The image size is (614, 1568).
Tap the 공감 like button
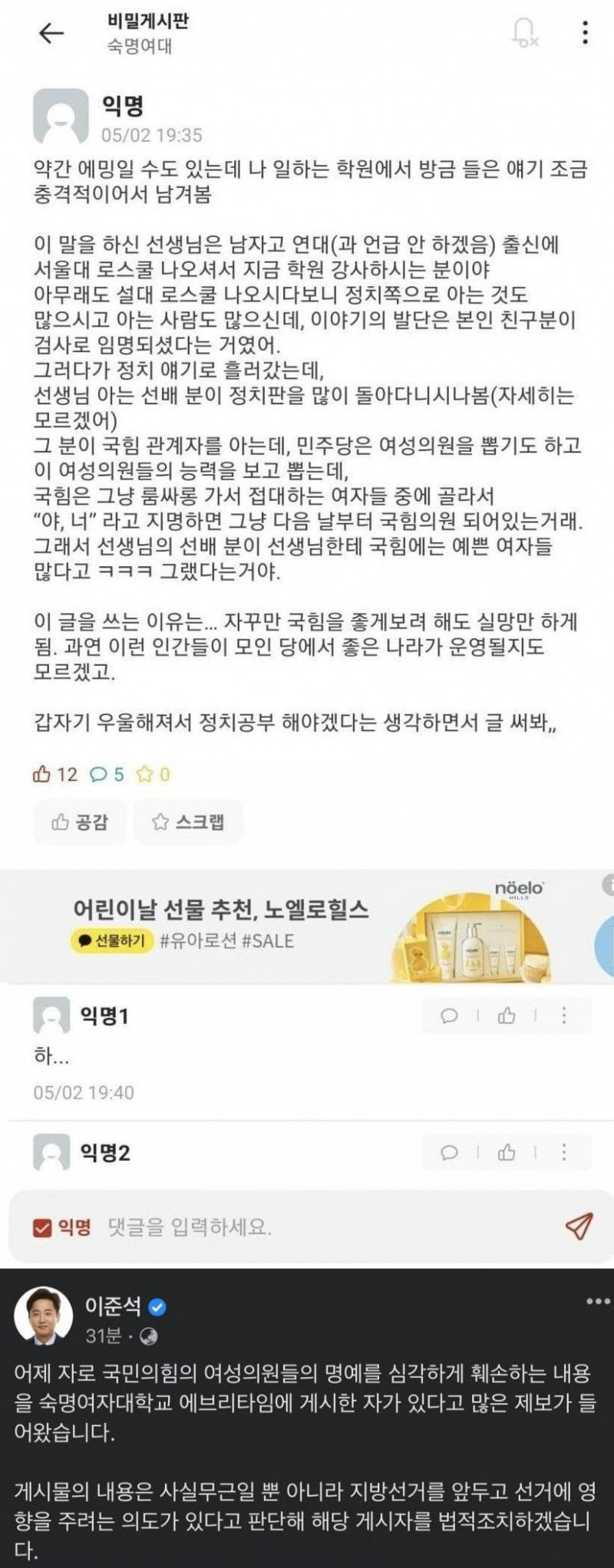[80, 822]
